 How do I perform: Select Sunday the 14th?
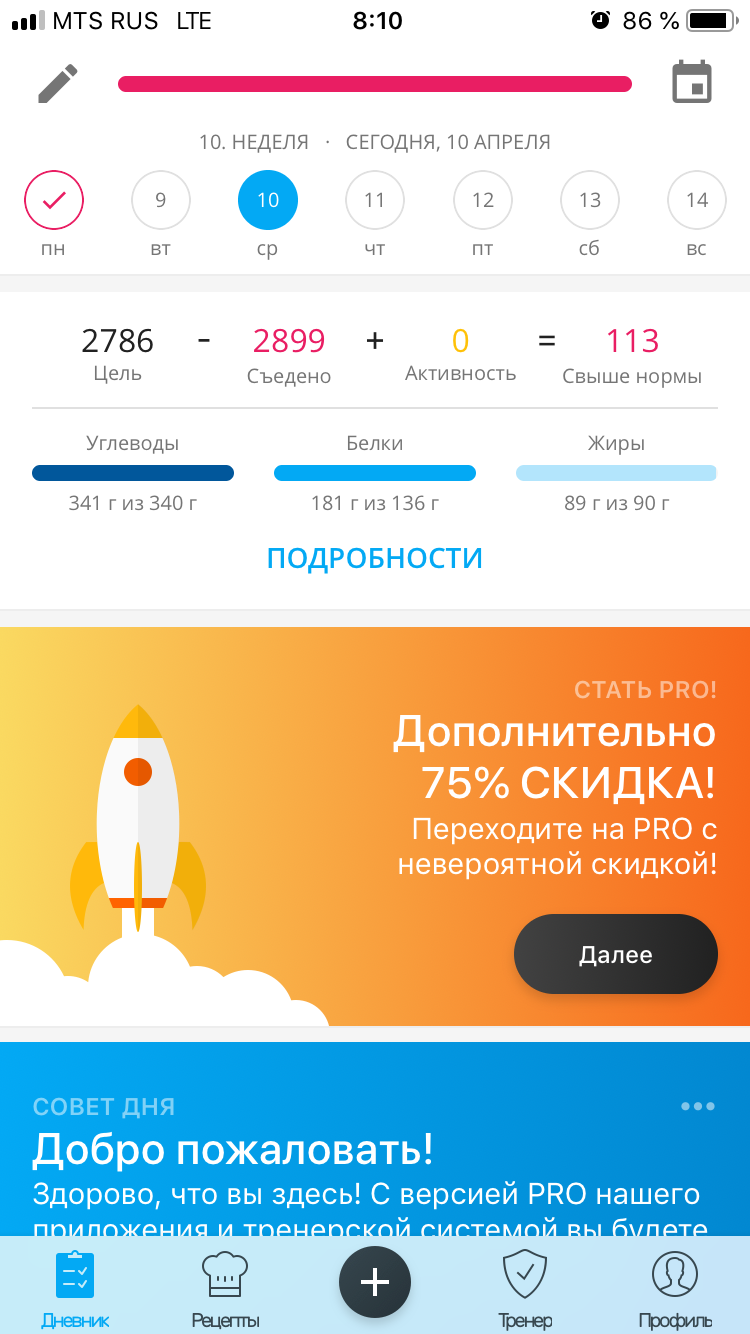click(697, 200)
